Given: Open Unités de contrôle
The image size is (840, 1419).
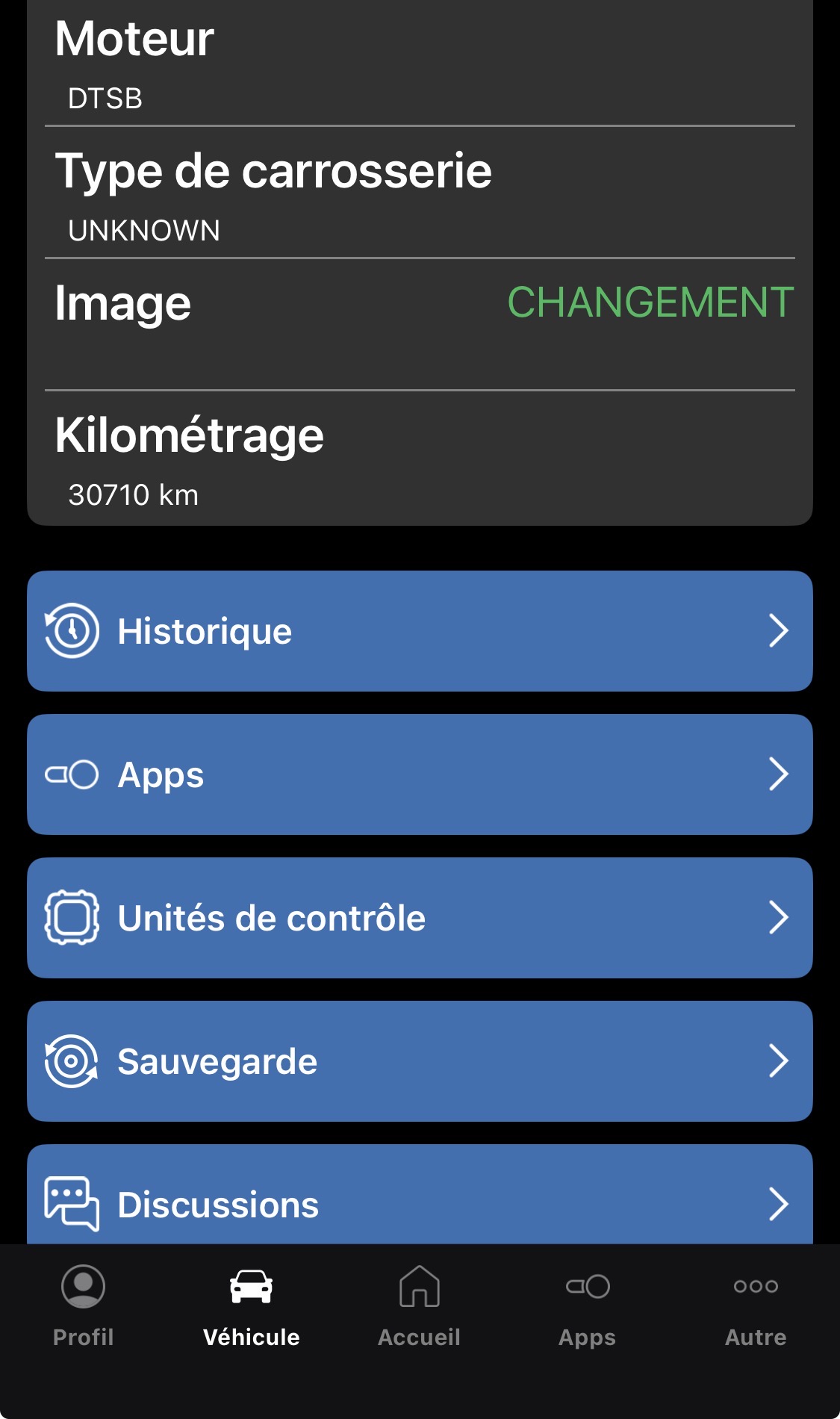Looking at the screenshot, I should tap(420, 918).
